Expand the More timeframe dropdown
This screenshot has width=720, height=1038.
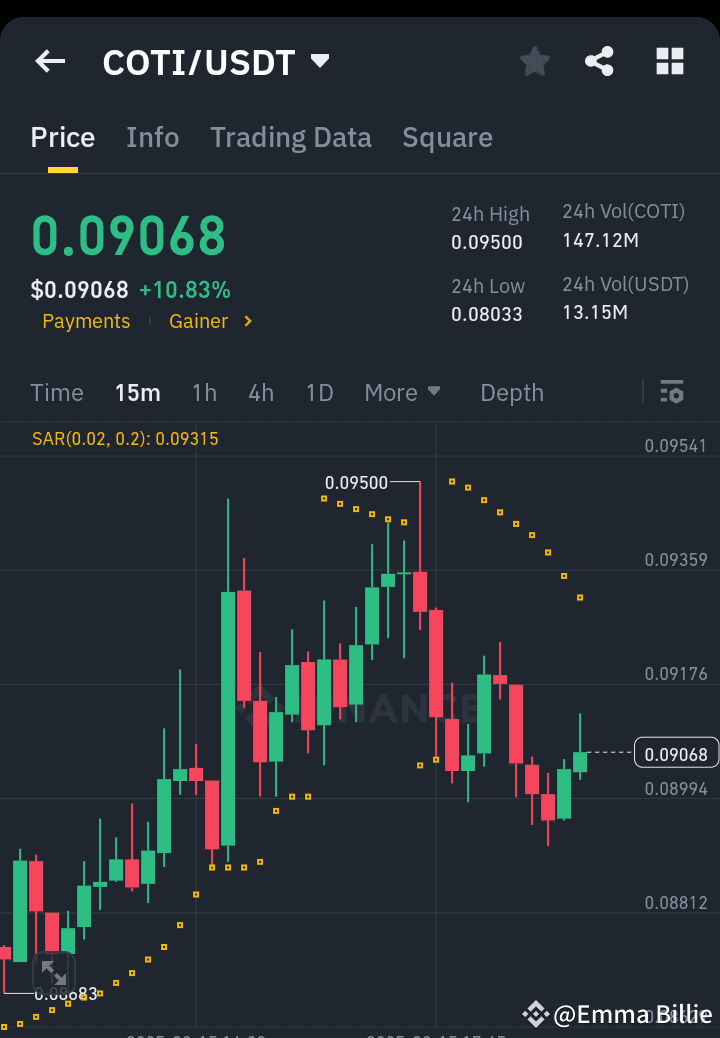pyautogui.click(x=403, y=393)
